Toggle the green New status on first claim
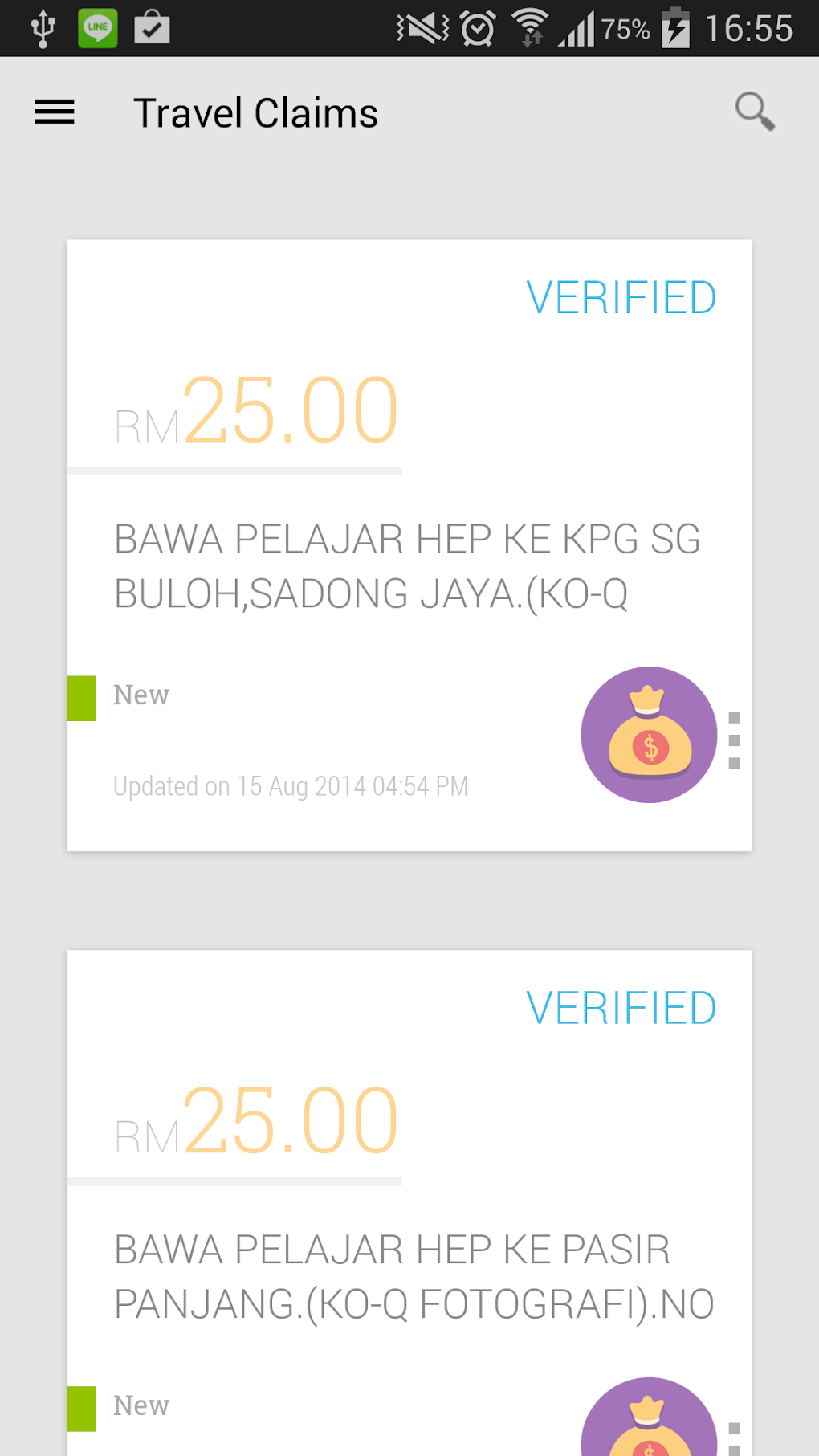 [x=82, y=698]
